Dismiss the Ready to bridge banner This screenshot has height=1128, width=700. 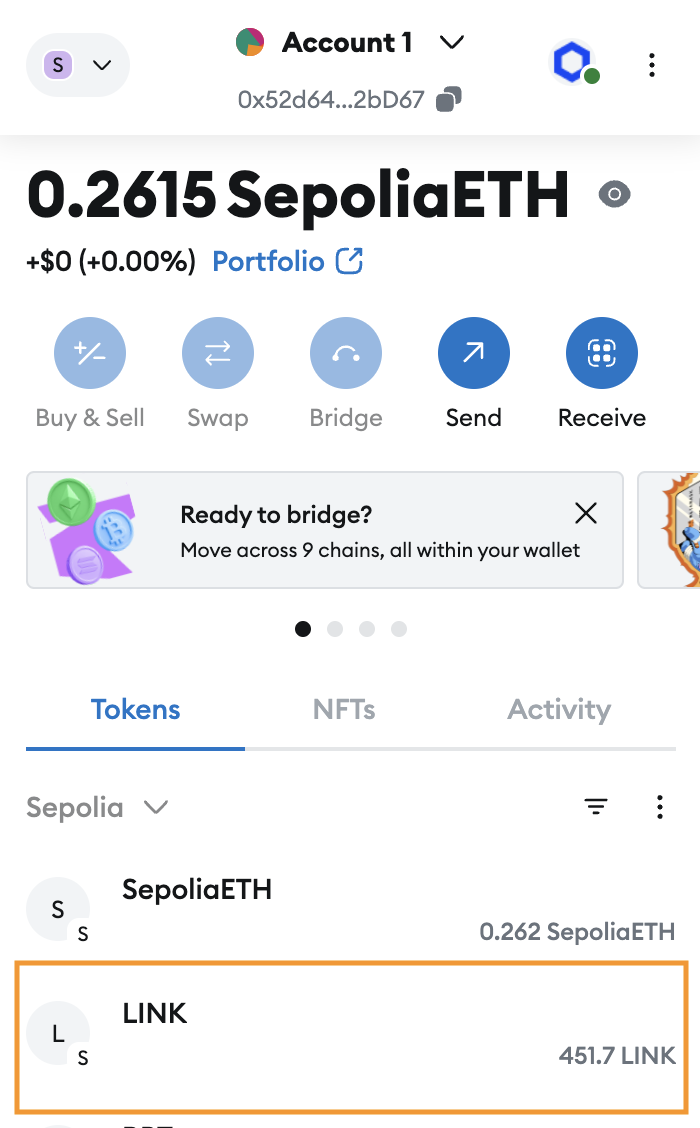586,514
